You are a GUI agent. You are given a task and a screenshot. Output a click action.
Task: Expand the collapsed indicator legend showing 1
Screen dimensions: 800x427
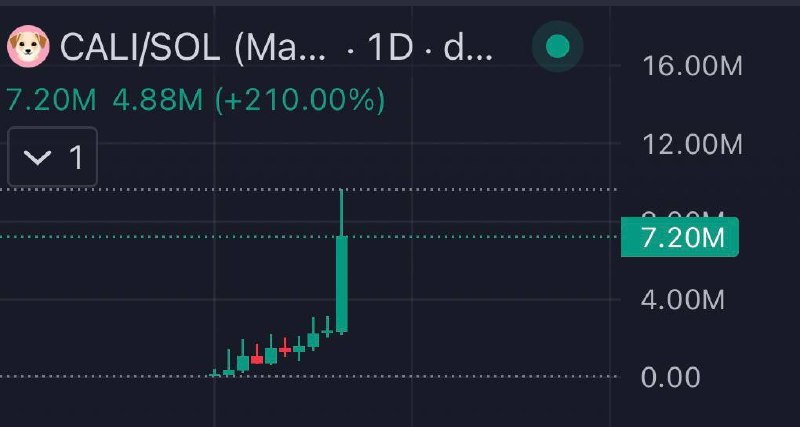(52, 157)
